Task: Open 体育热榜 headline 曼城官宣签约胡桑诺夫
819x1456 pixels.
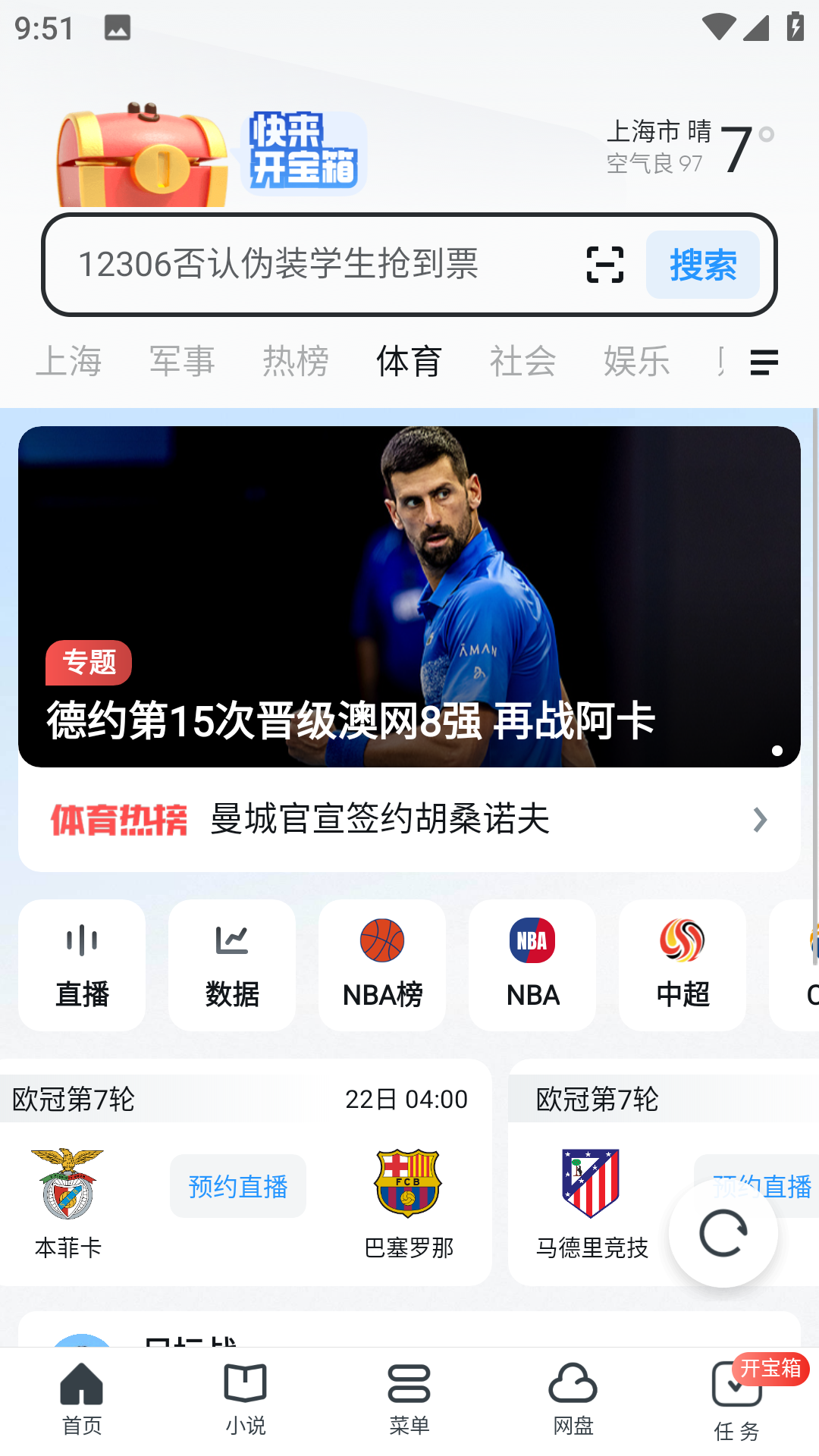Action: point(409,819)
